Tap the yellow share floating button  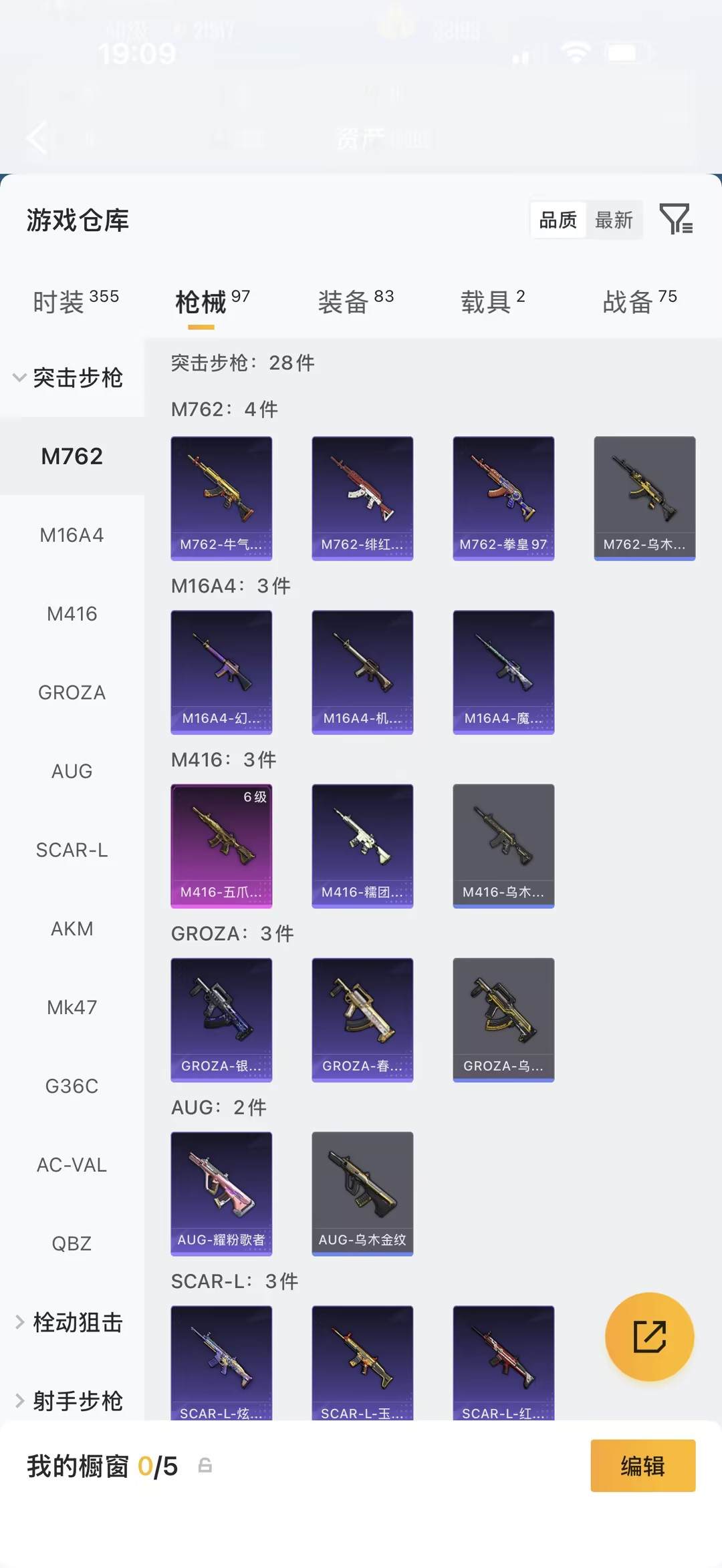(x=649, y=1336)
